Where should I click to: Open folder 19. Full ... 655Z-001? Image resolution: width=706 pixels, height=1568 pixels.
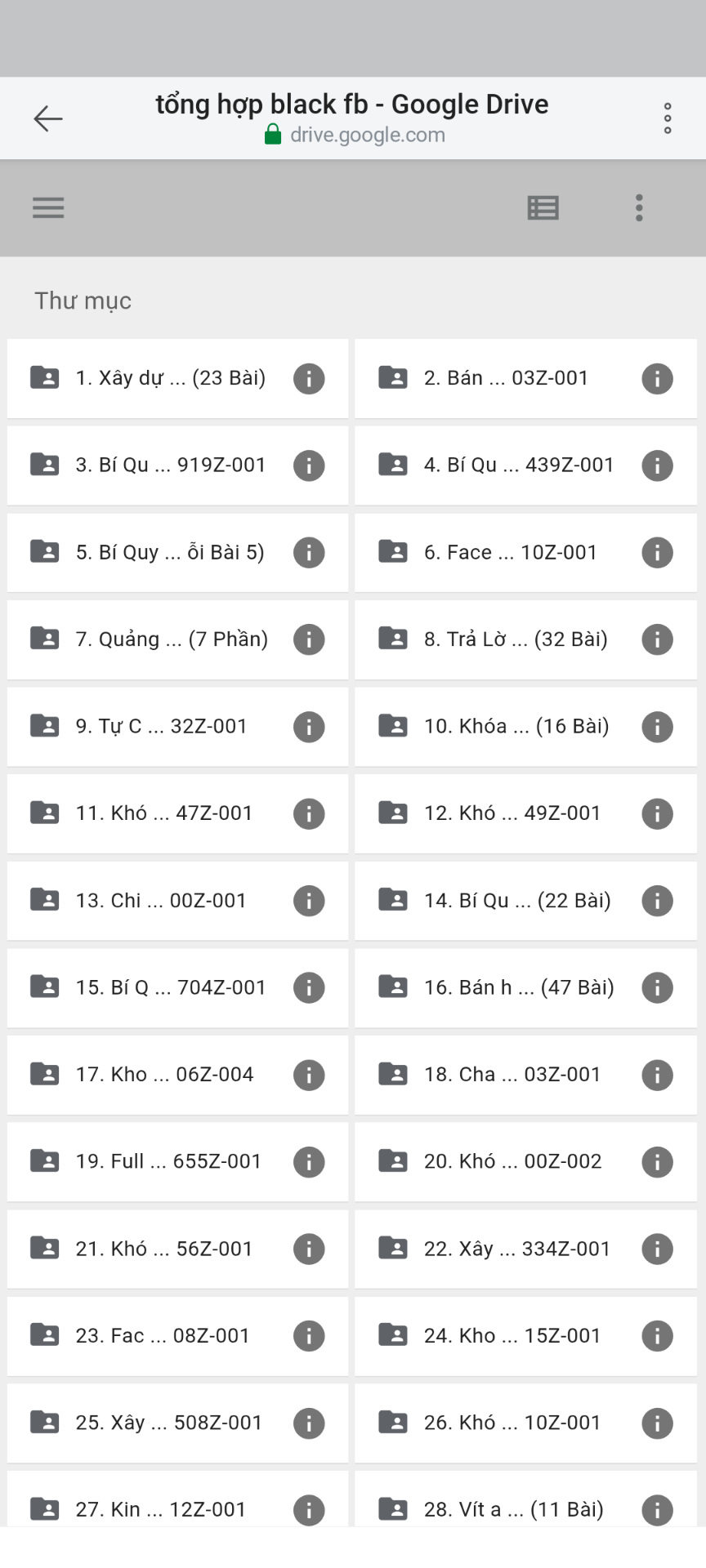coord(168,1162)
